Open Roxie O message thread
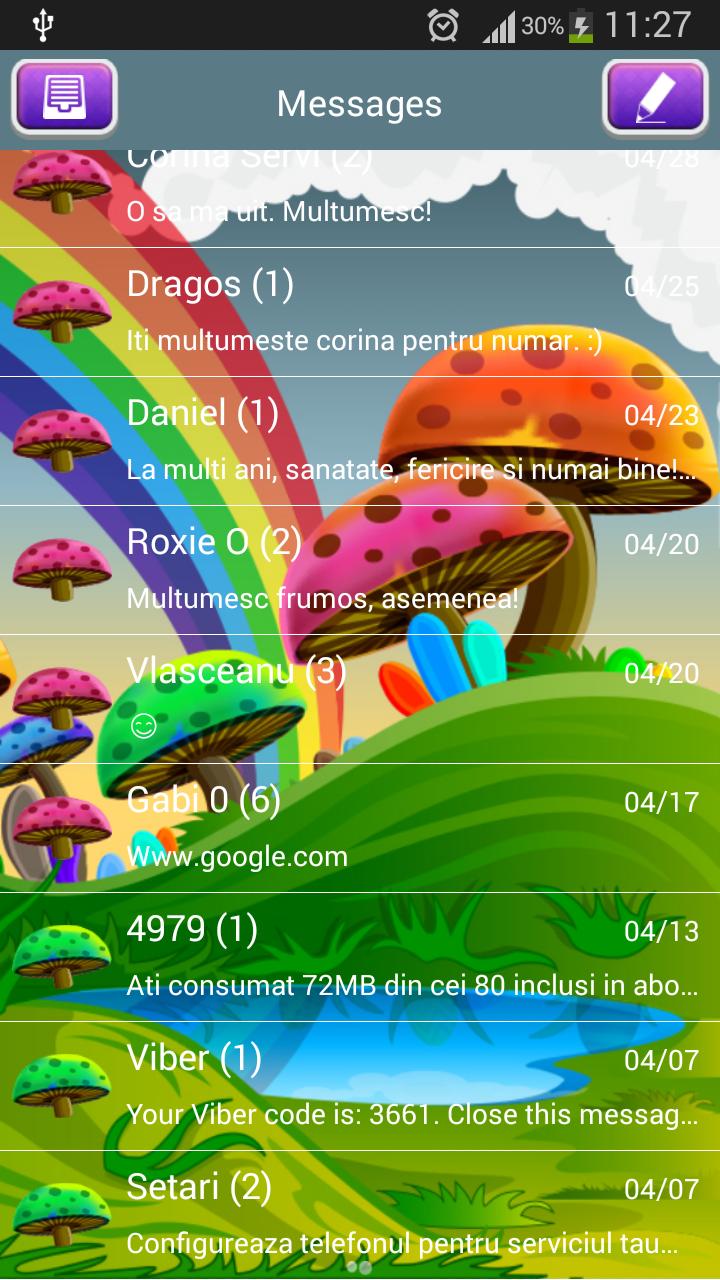 (x=360, y=570)
